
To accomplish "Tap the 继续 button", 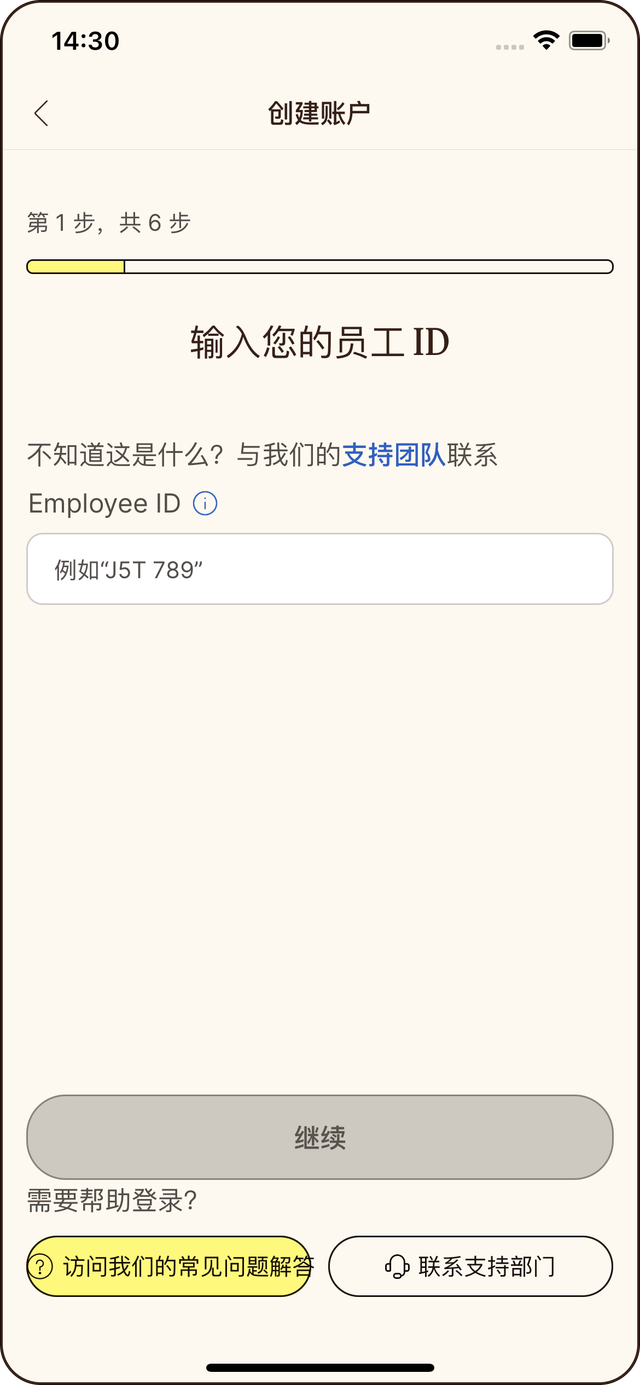I will coord(319,1137).
